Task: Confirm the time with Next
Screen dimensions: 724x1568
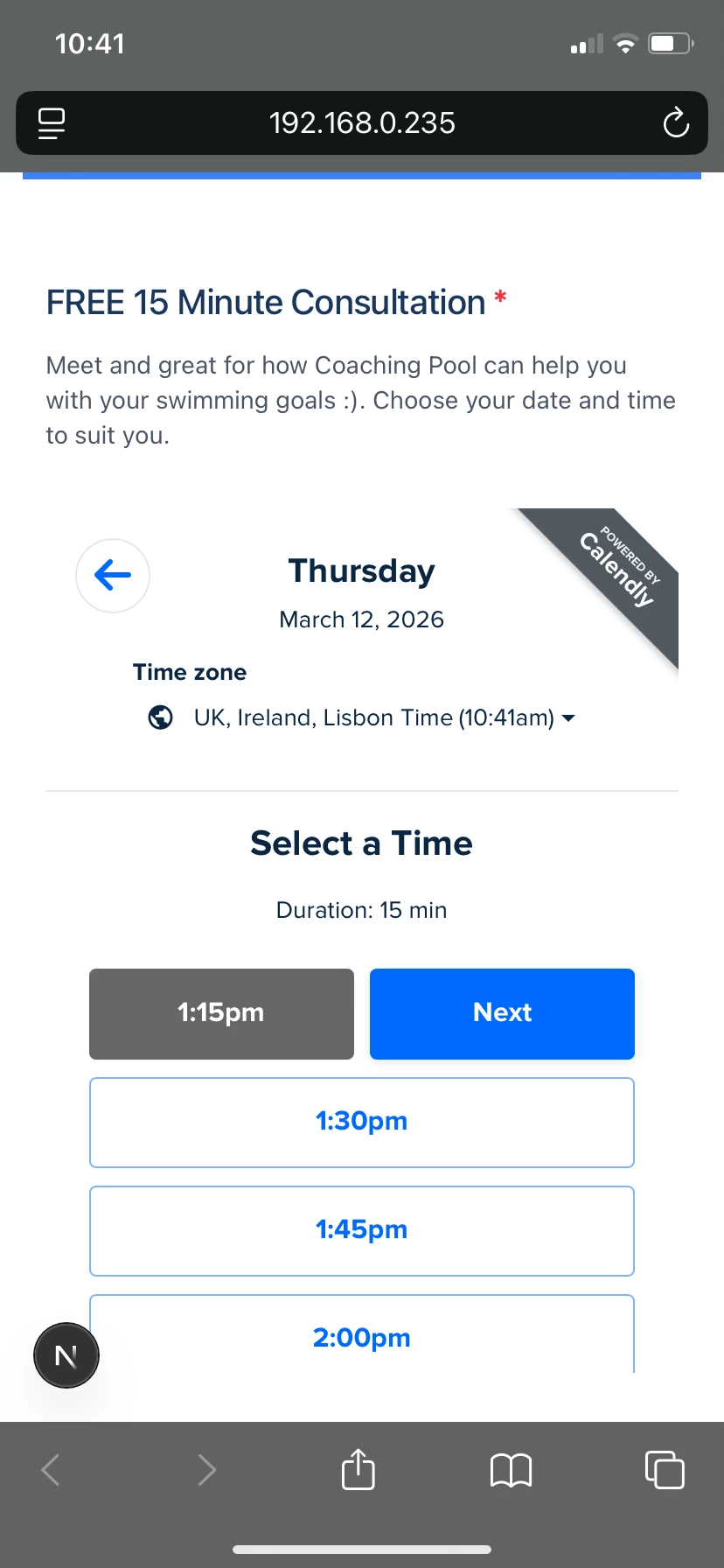Action: click(x=502, y=1013)
